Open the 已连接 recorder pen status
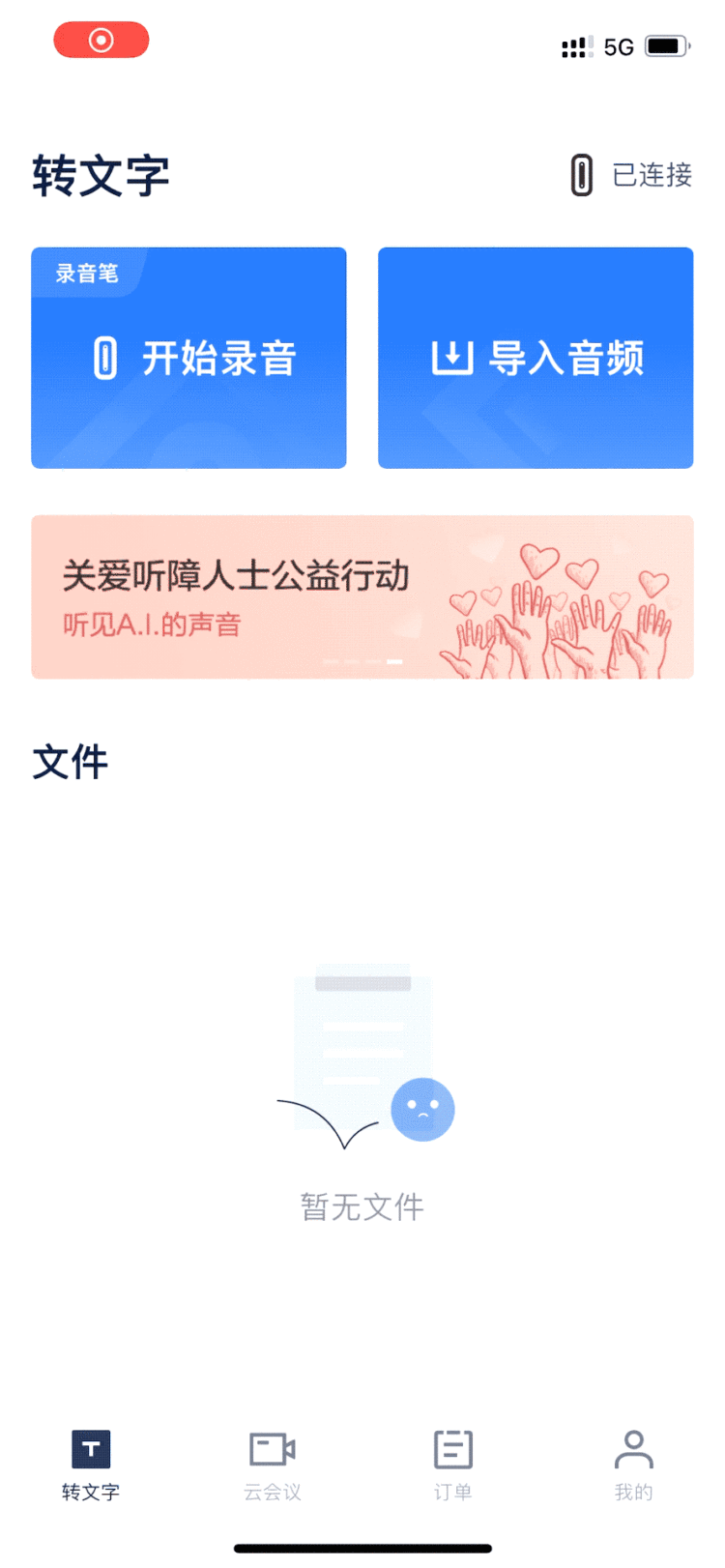 (631, 175)
